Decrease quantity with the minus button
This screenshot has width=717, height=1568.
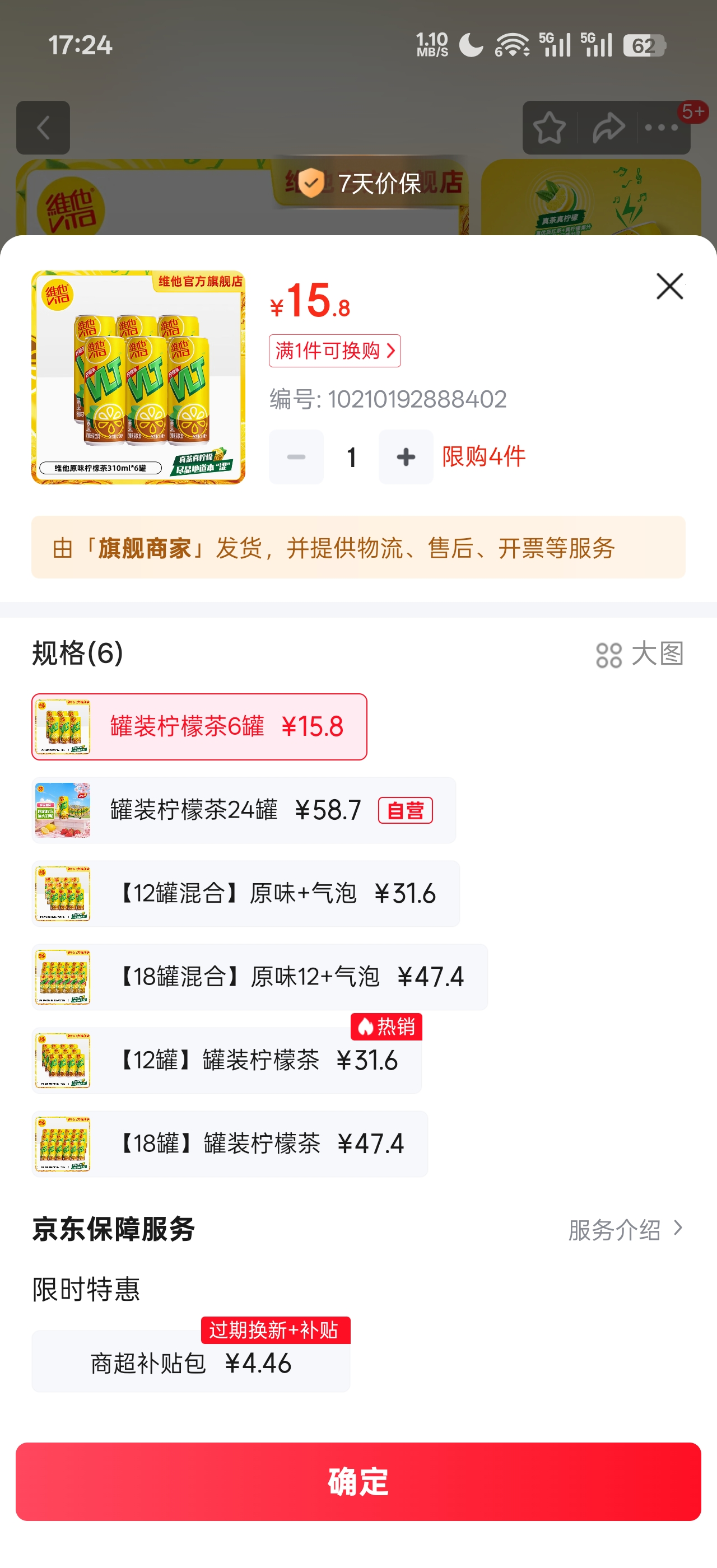click(296, 456)
